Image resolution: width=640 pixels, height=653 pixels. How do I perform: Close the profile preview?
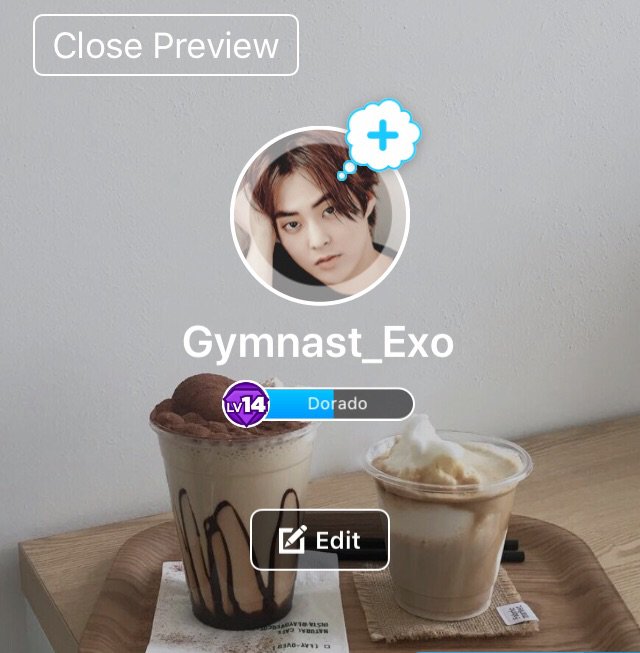[166, 46]
